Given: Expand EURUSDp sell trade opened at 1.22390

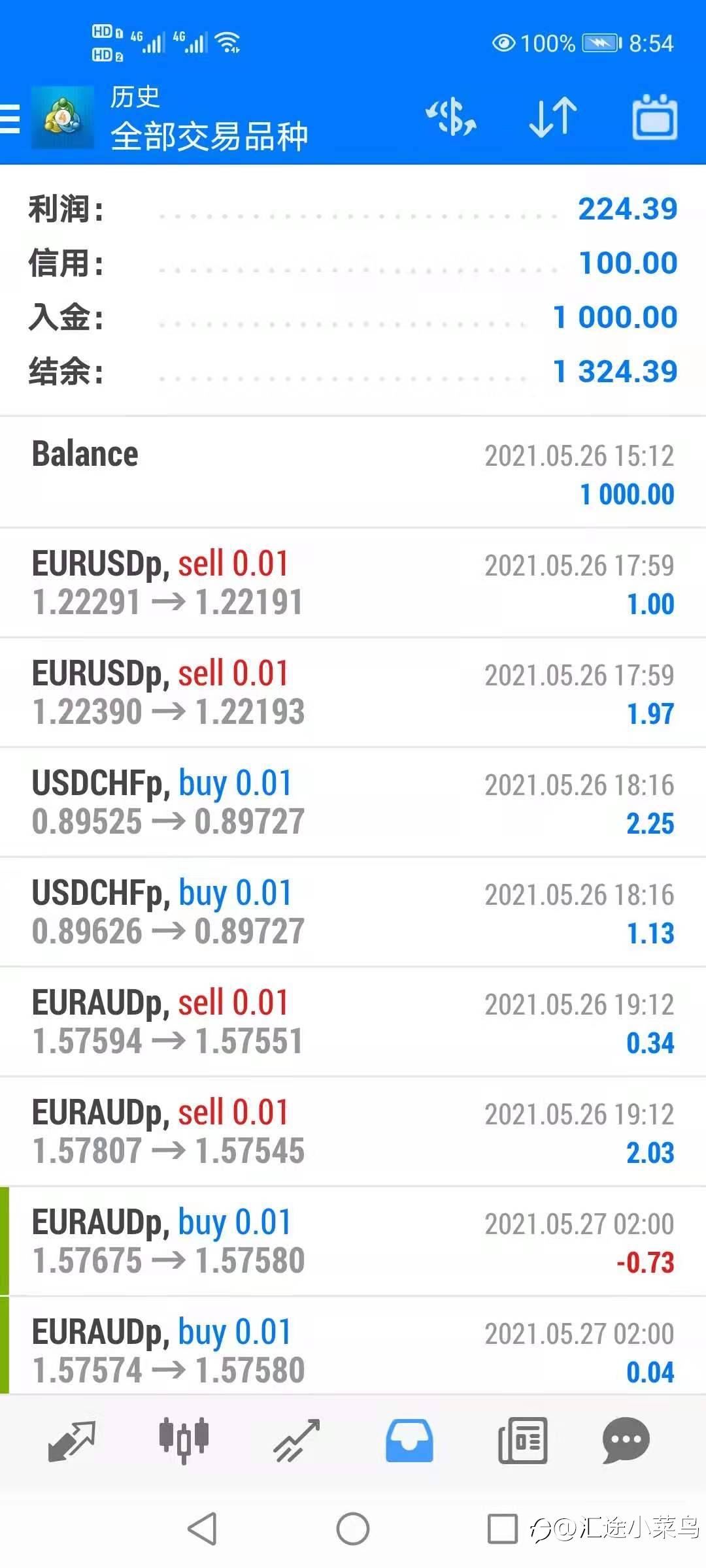Looking at the screenshot, I should click(x=353, y=693).
